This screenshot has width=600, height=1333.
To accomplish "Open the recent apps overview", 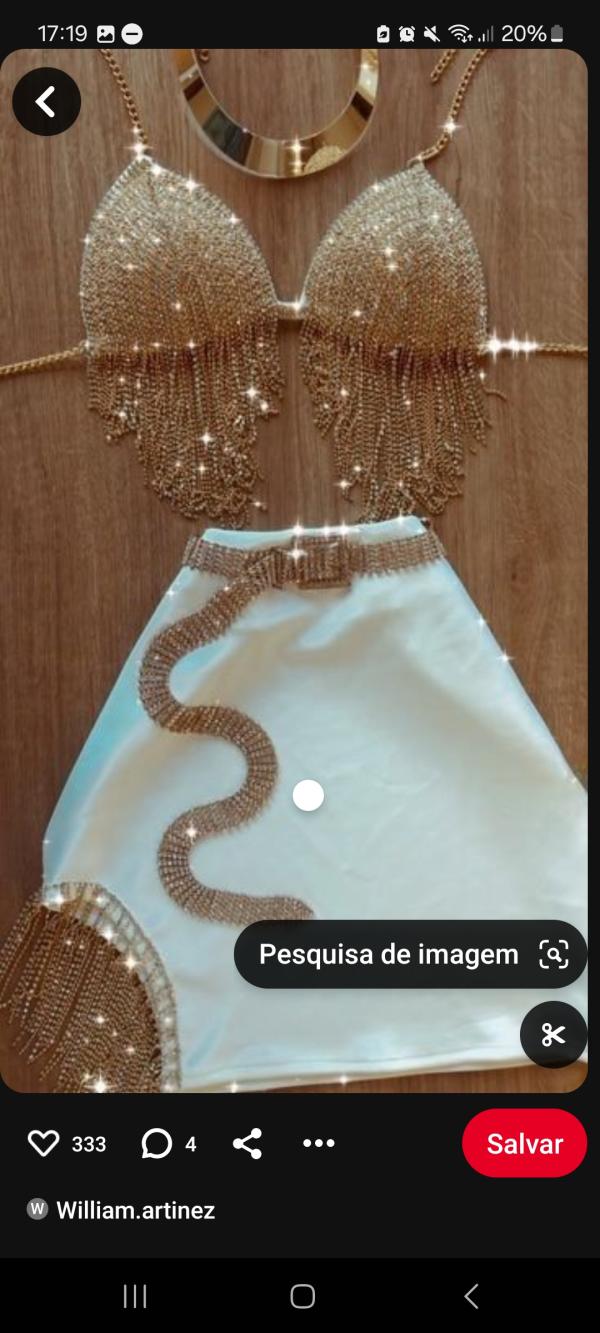I will [x=134, y=1297].
